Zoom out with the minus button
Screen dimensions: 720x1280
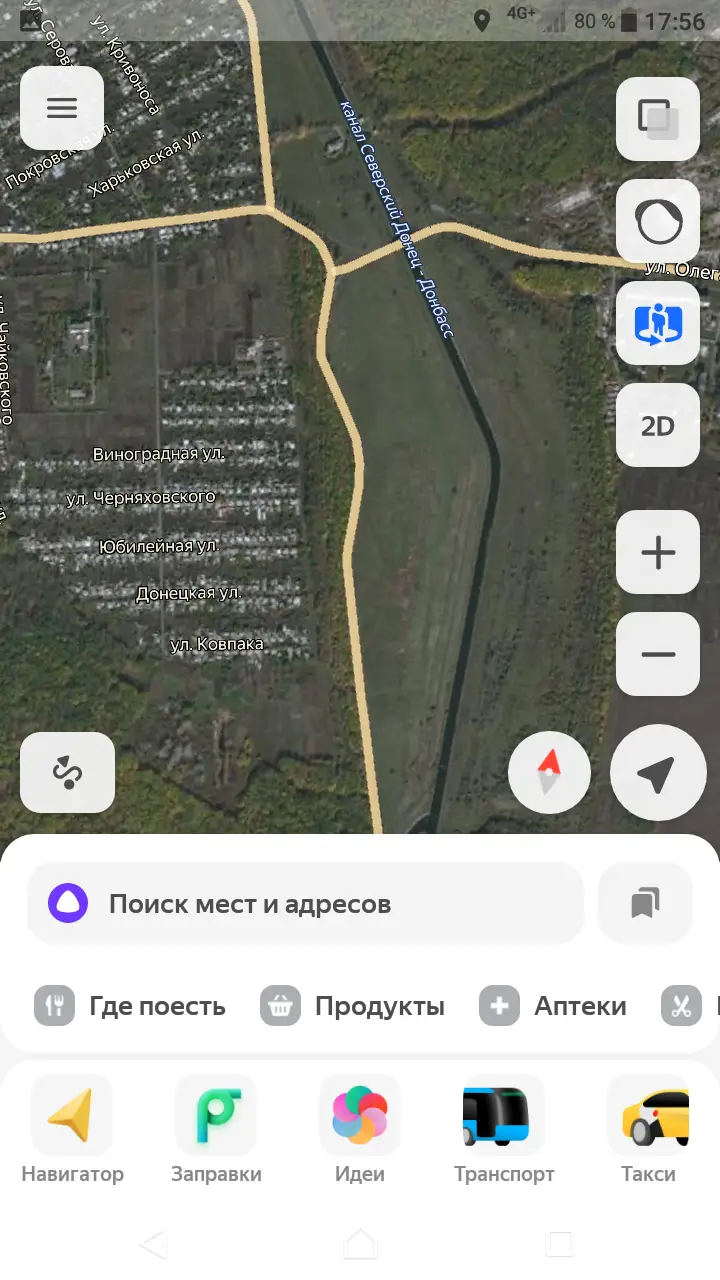[657, 654]
